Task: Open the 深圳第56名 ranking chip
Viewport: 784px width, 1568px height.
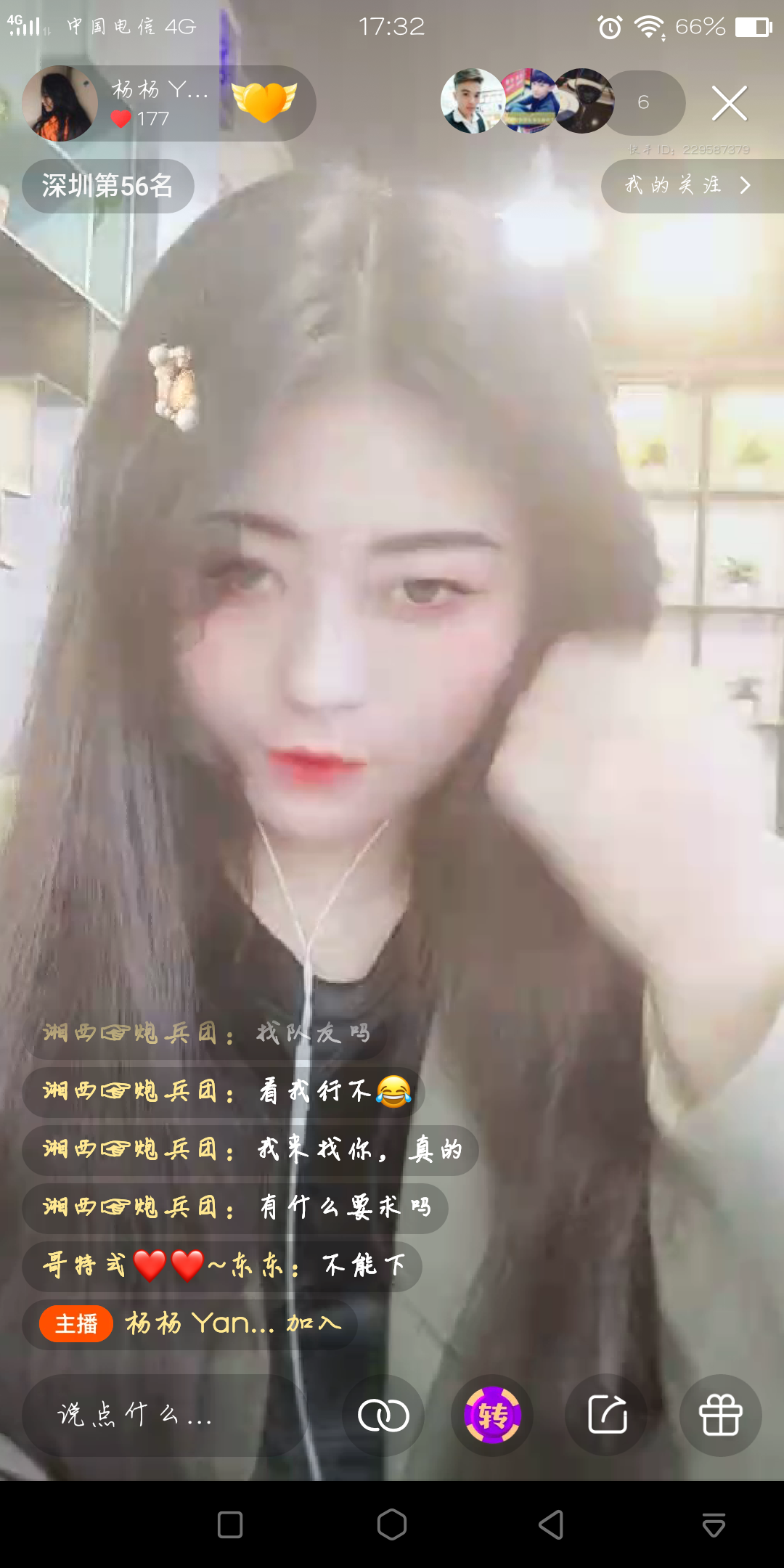Action: tap(107, 186)
